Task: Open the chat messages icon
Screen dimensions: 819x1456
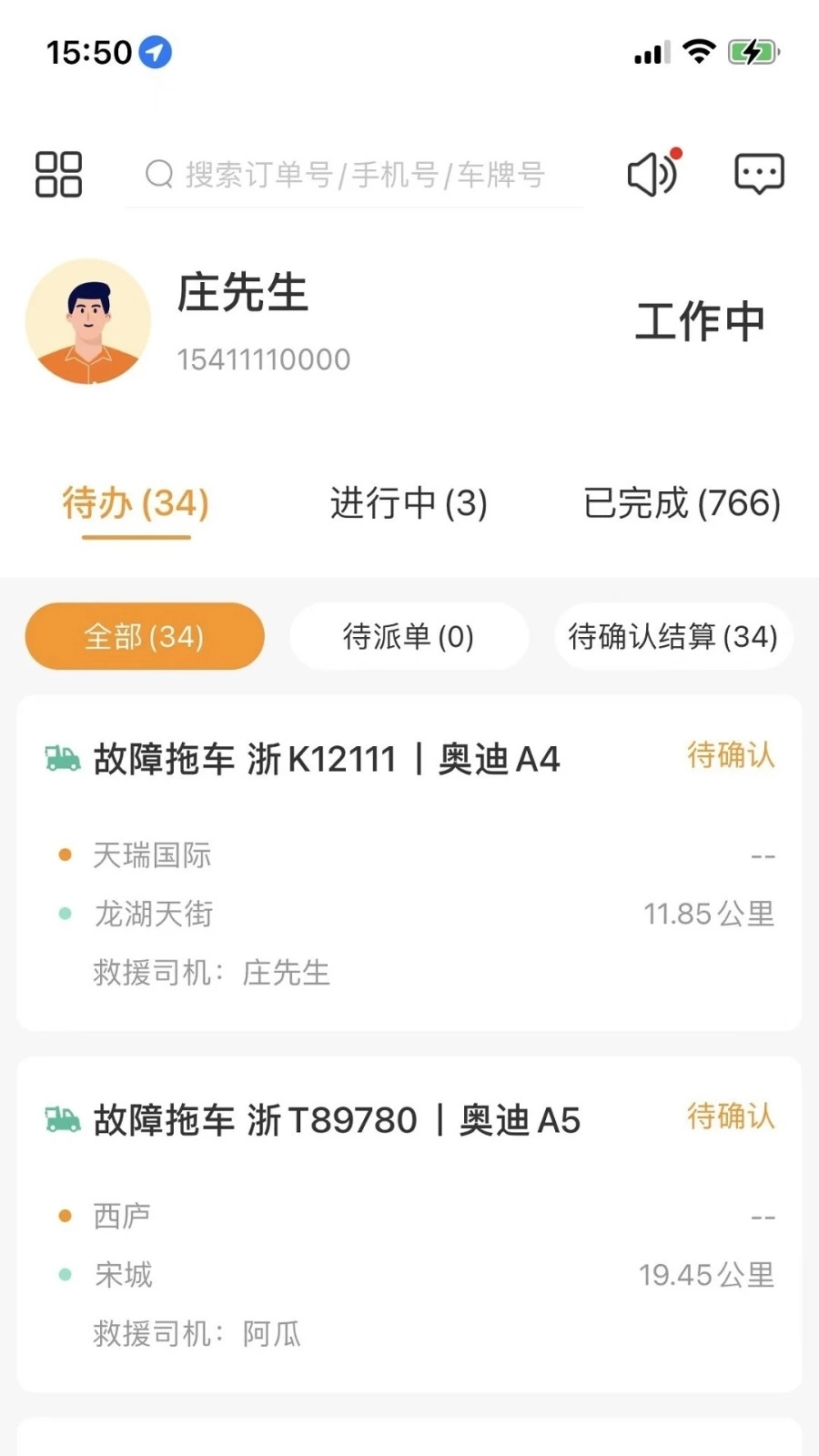Action: click(758, 173)
